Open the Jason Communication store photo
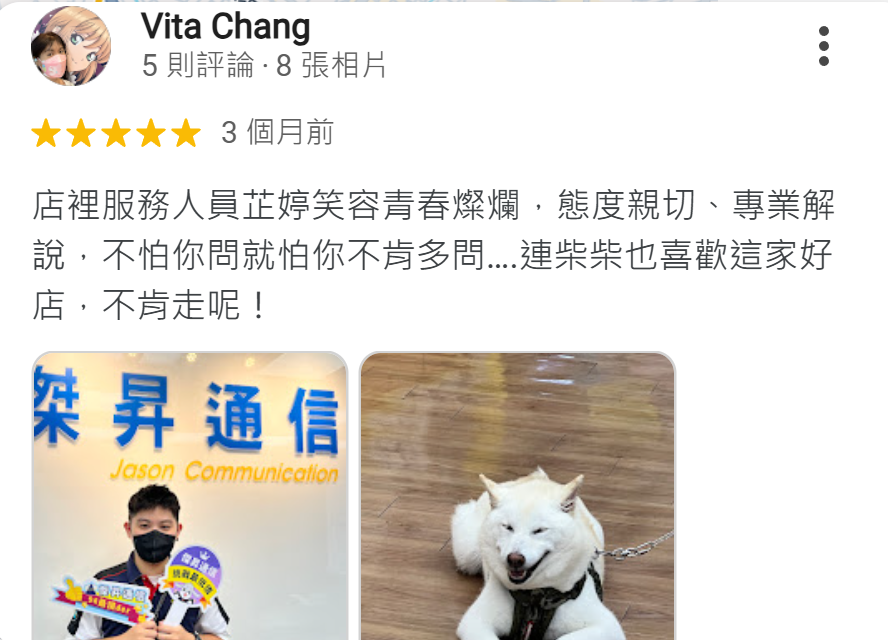Viewport: 888px width, 640px height. pos(190,496)
